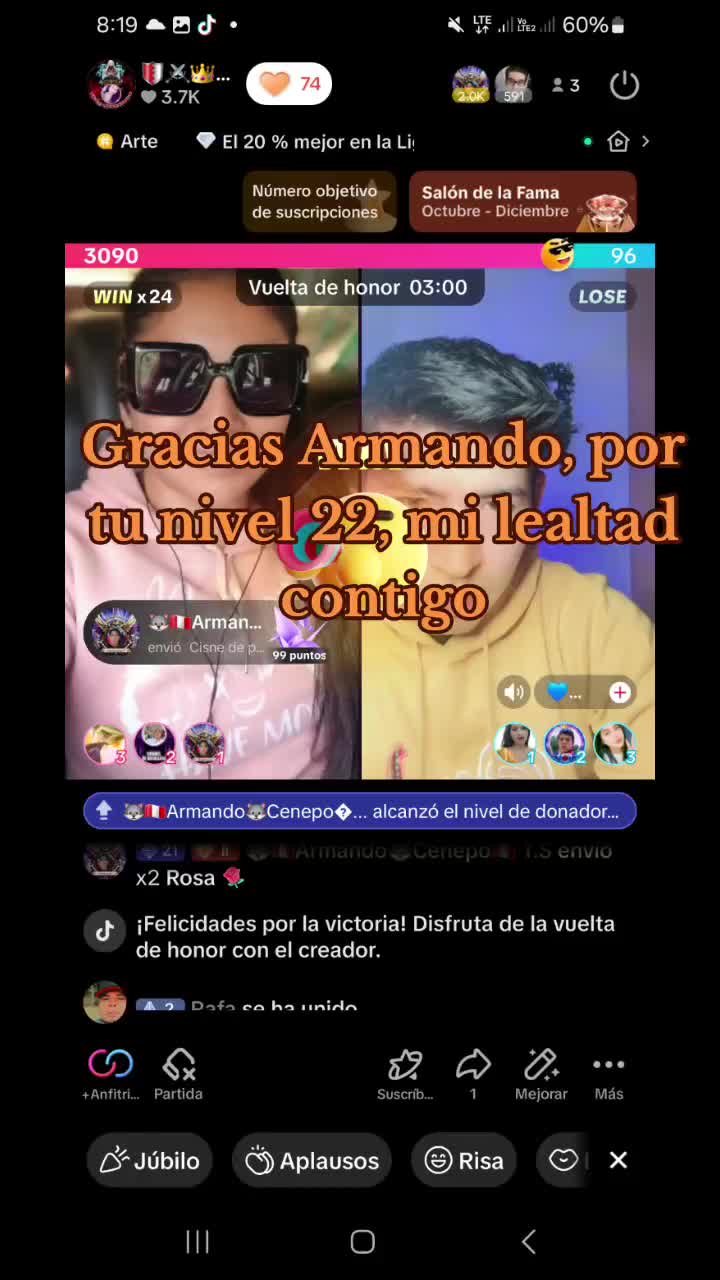Open the Más options menu
The width and height of the screenshot is (720, 1280).
pyautogui.click(x=608, y=1073)
